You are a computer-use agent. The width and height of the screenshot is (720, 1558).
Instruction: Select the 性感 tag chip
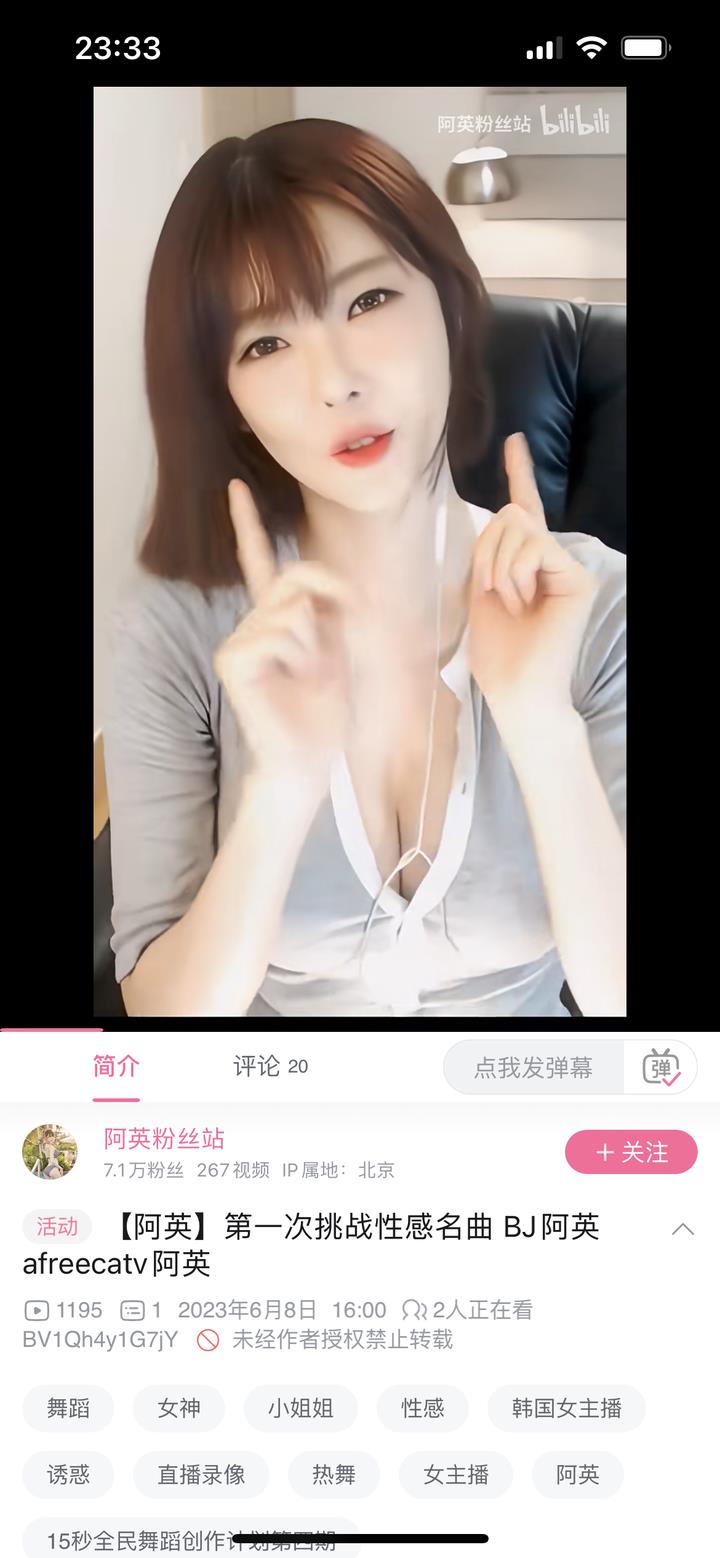point(422,1408)
